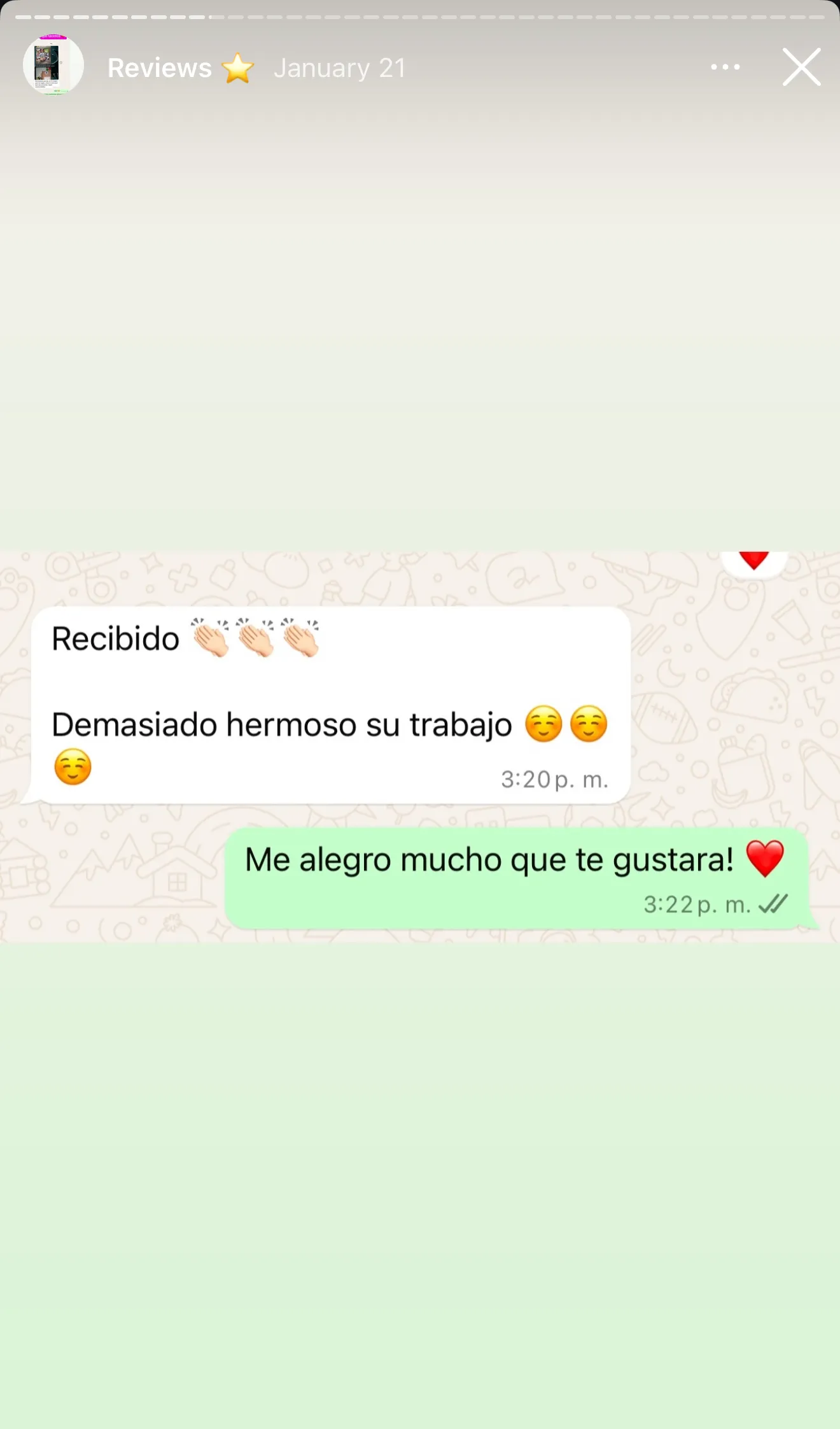Open the three-dot more options menu
The width and height of the screenshot is (840, 1429).
(725, 67)
